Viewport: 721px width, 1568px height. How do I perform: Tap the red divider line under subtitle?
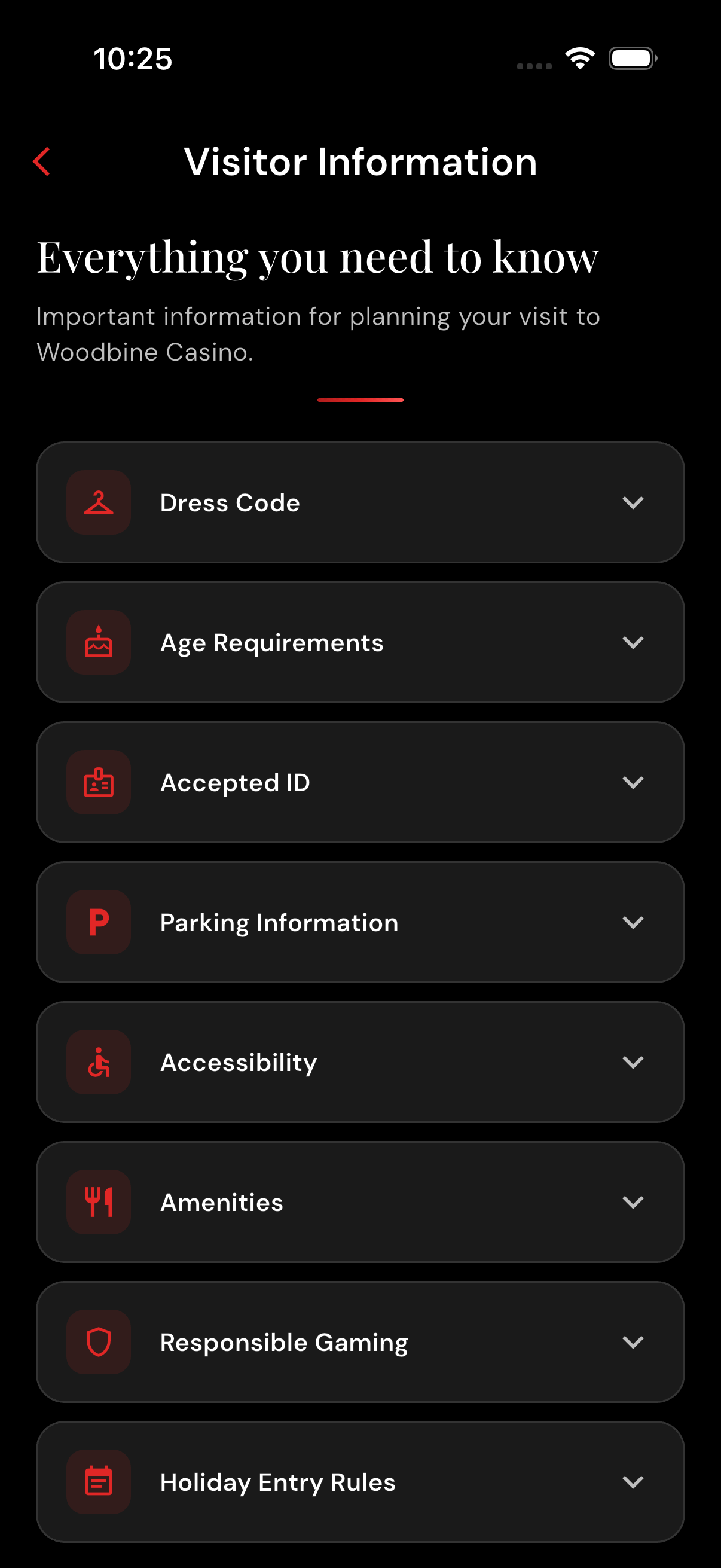(x=360, y=399)
